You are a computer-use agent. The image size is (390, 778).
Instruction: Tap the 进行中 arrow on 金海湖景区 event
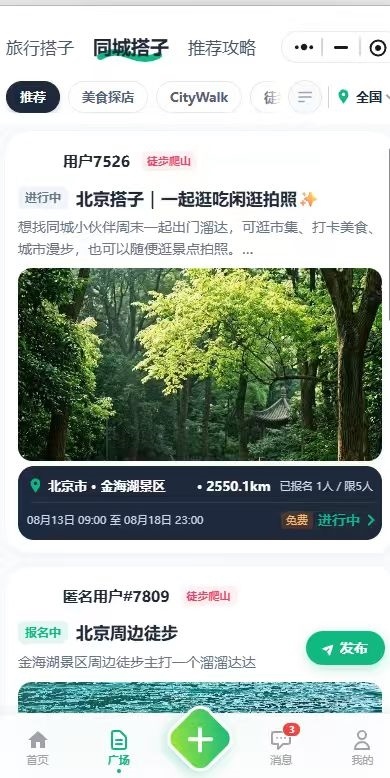[346, 520]
